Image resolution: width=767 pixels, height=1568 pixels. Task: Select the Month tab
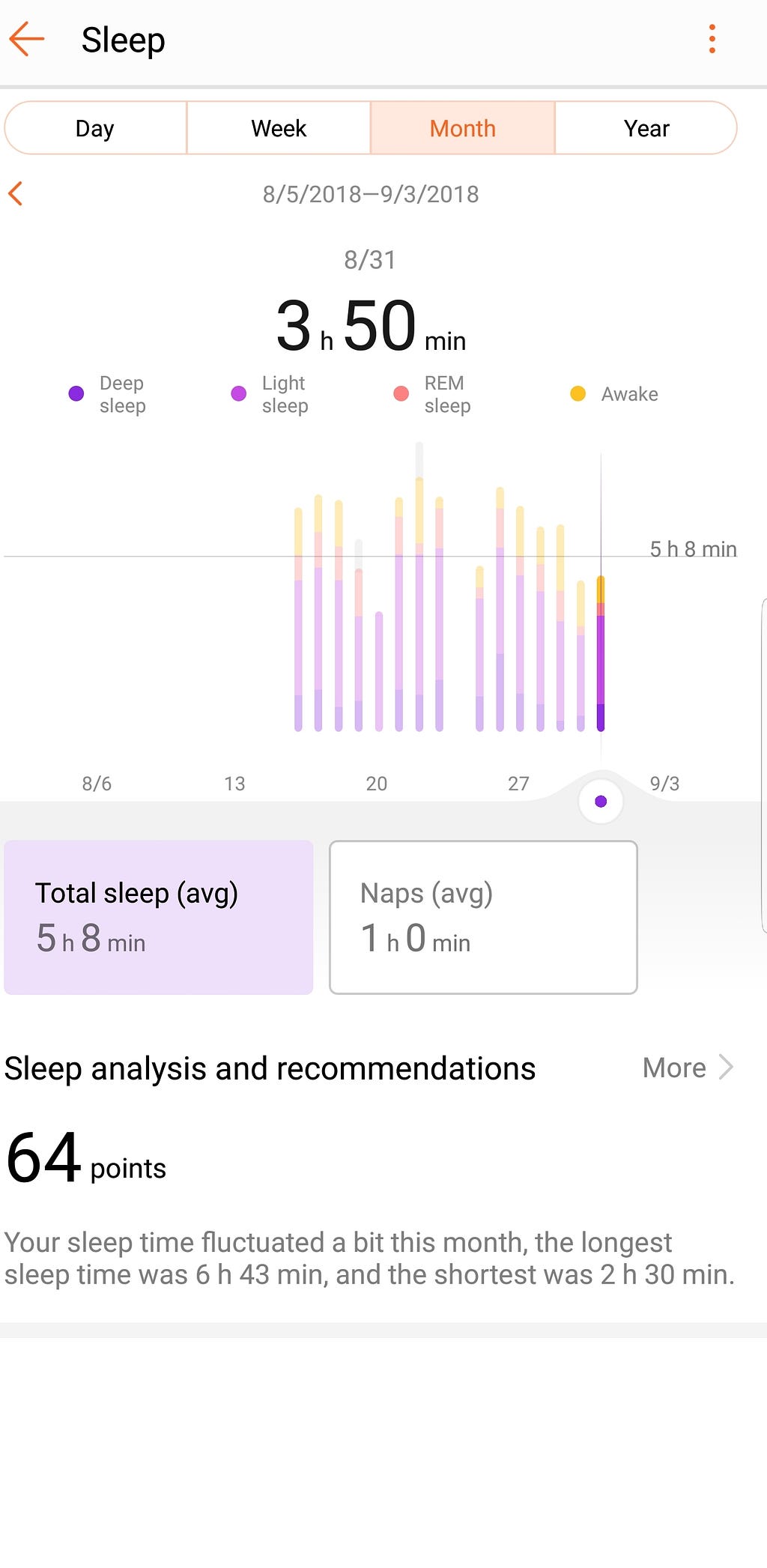pyautogui.click(x=463, y=128)
